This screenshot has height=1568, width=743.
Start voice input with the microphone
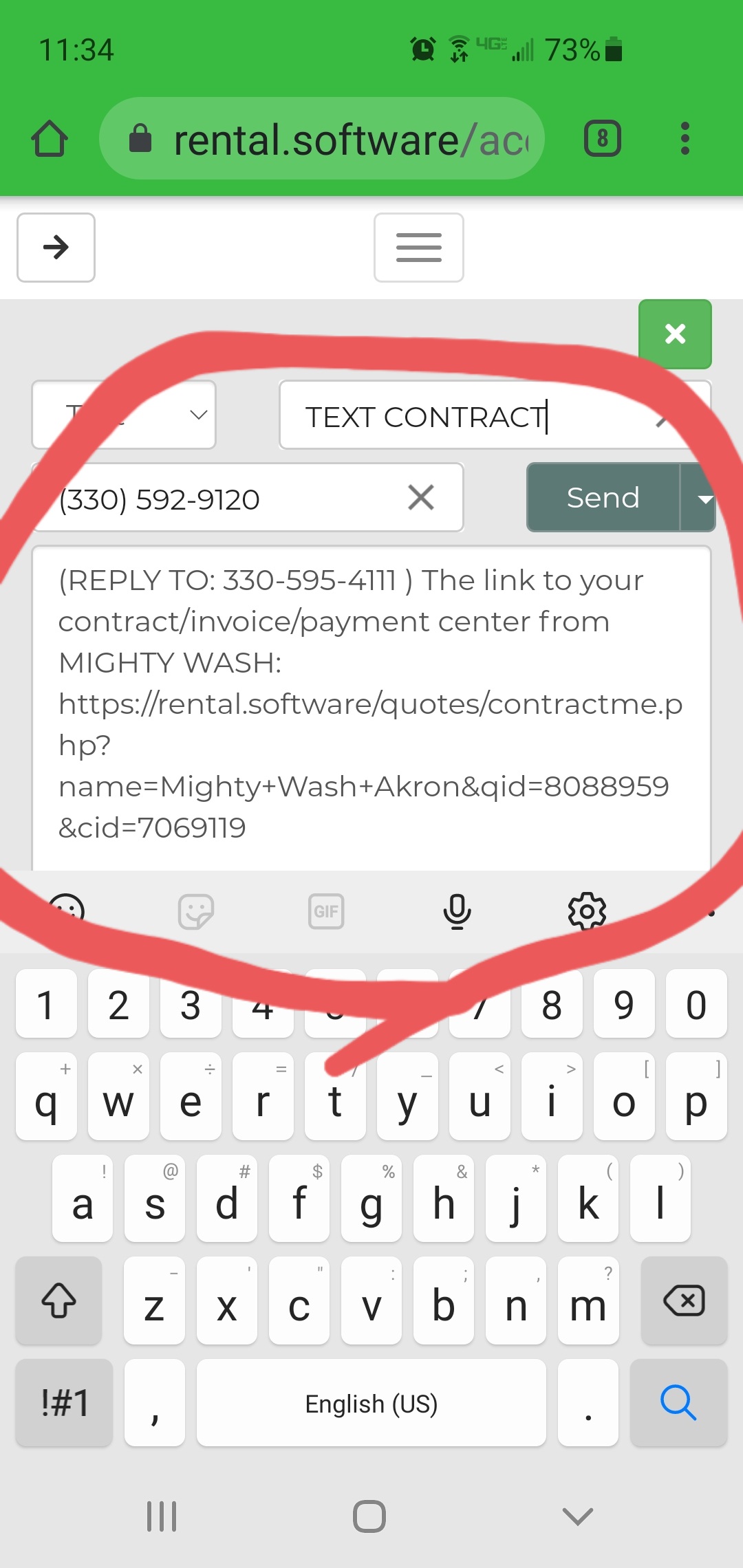[457, 911]
